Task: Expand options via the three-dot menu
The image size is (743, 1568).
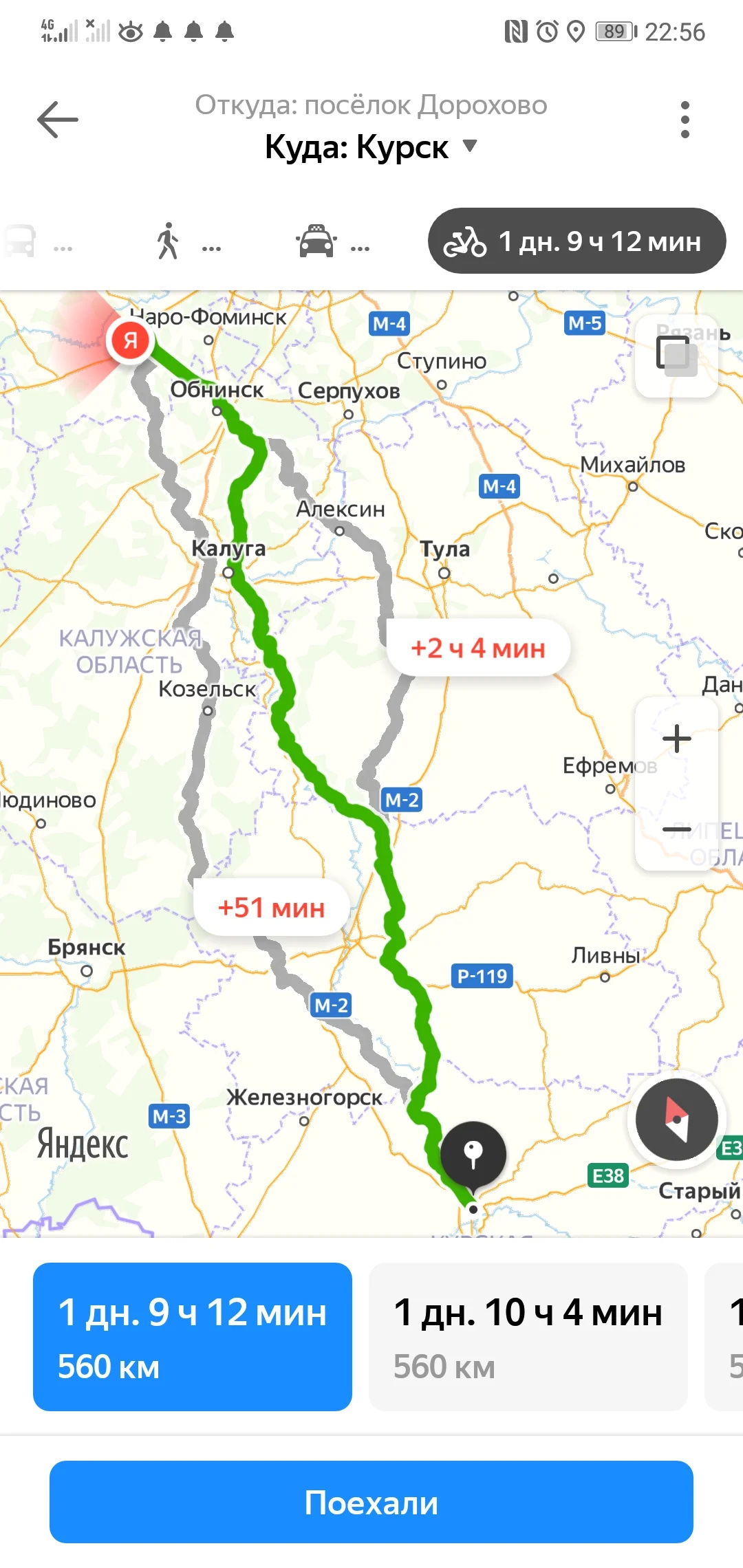Action: click(x=685, y=118)
